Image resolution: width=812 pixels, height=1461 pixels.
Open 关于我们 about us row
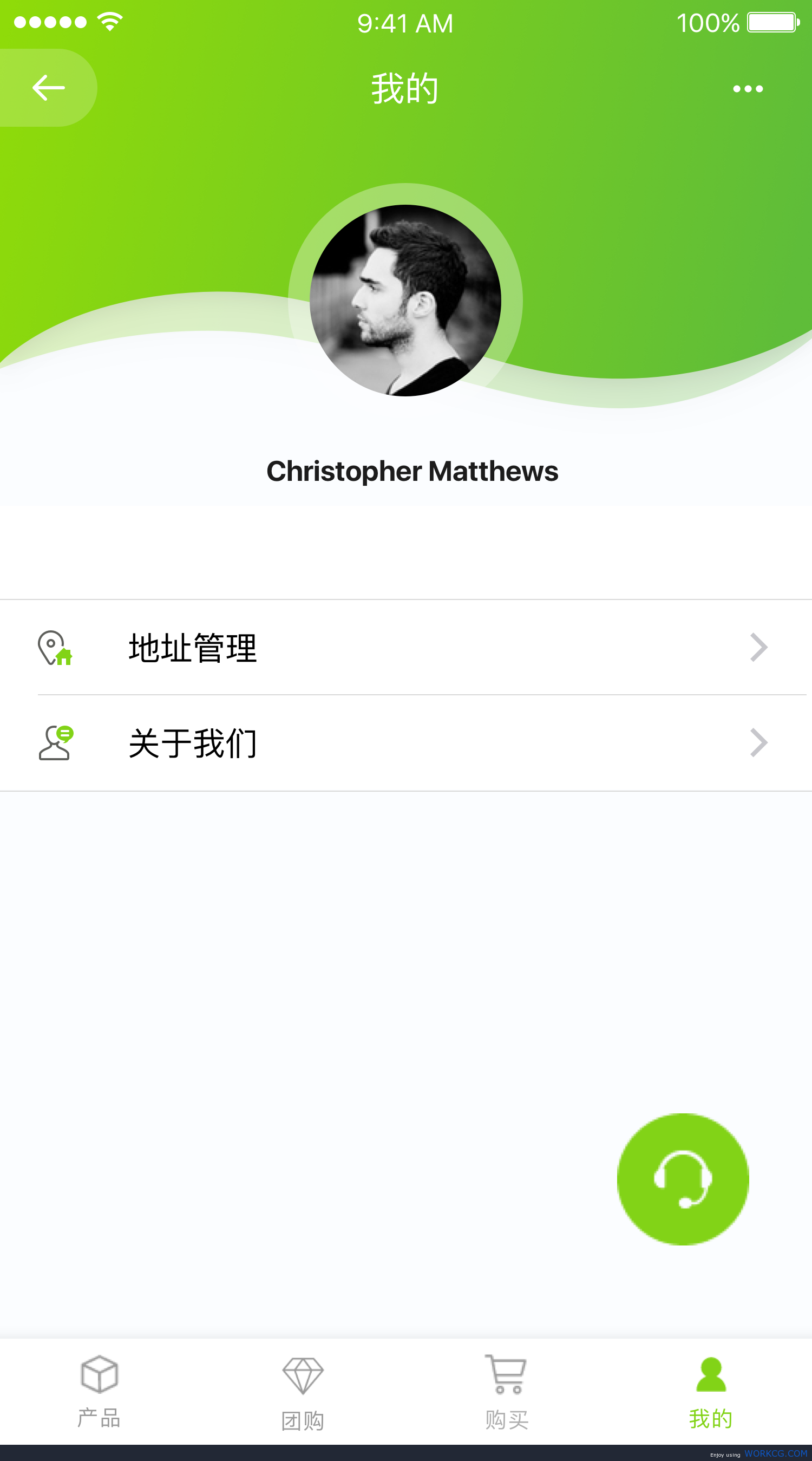tap(406, 743)
